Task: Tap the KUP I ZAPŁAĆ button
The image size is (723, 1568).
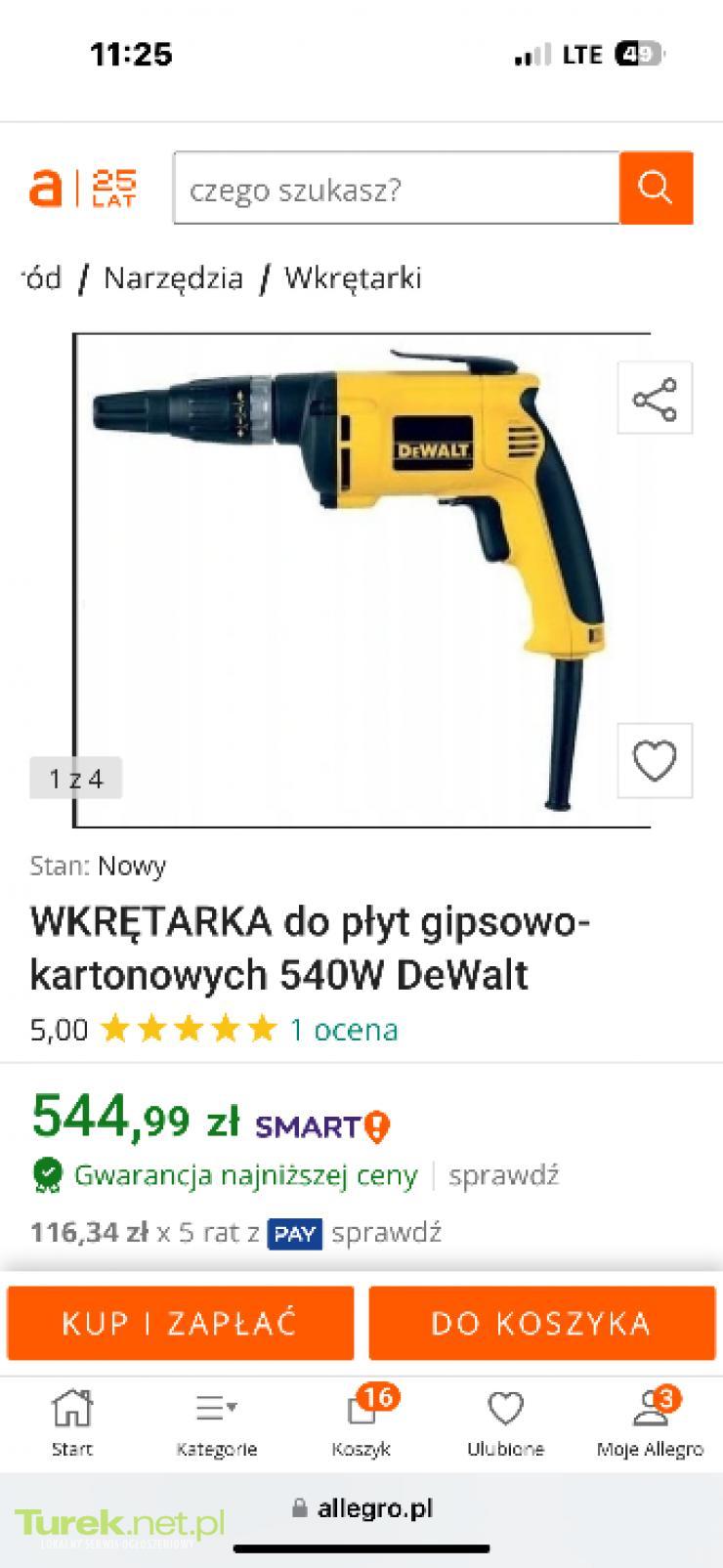Action: point(181,1323)
